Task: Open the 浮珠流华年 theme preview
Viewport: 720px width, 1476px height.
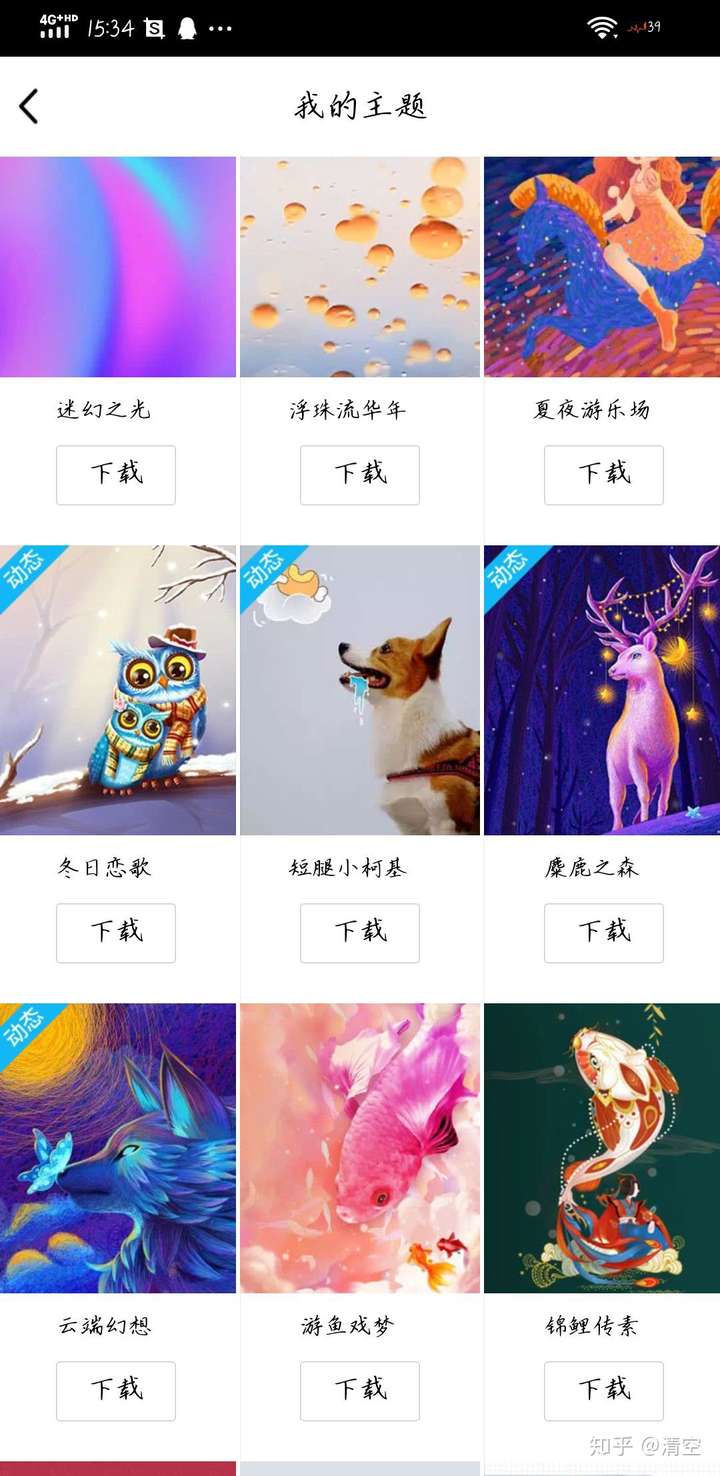Action: coord(359,267)
